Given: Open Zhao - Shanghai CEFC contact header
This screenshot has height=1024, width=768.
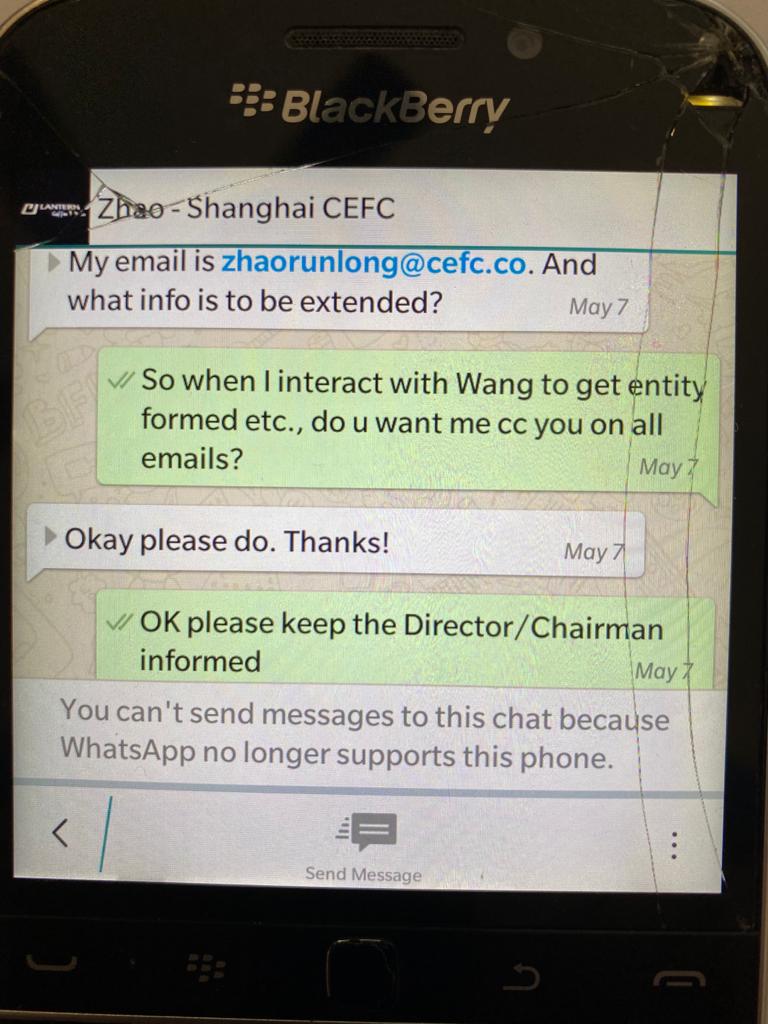Looking at the screenshot, I should pyautogui.click(x=246, y=208).
